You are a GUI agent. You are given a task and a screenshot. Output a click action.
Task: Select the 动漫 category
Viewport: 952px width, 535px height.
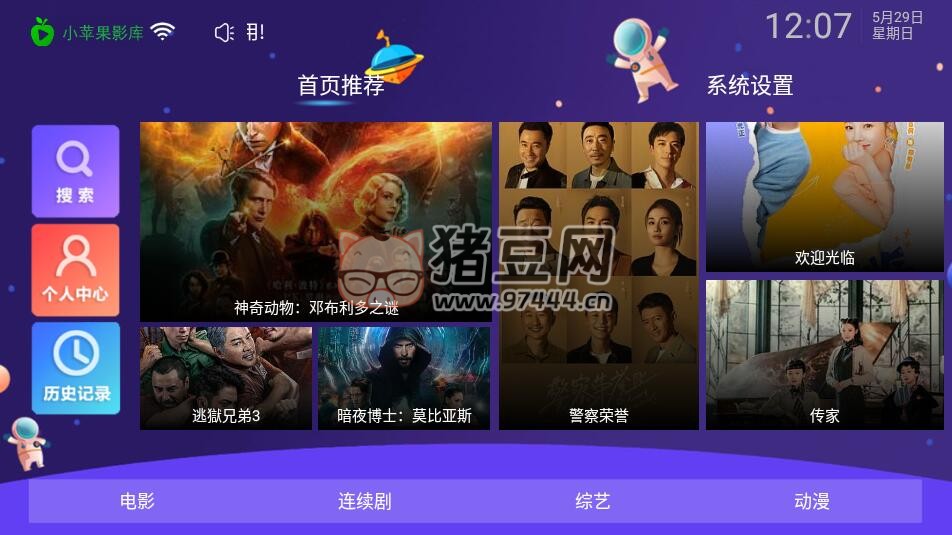pyautogui.click(x=811, y=501)
